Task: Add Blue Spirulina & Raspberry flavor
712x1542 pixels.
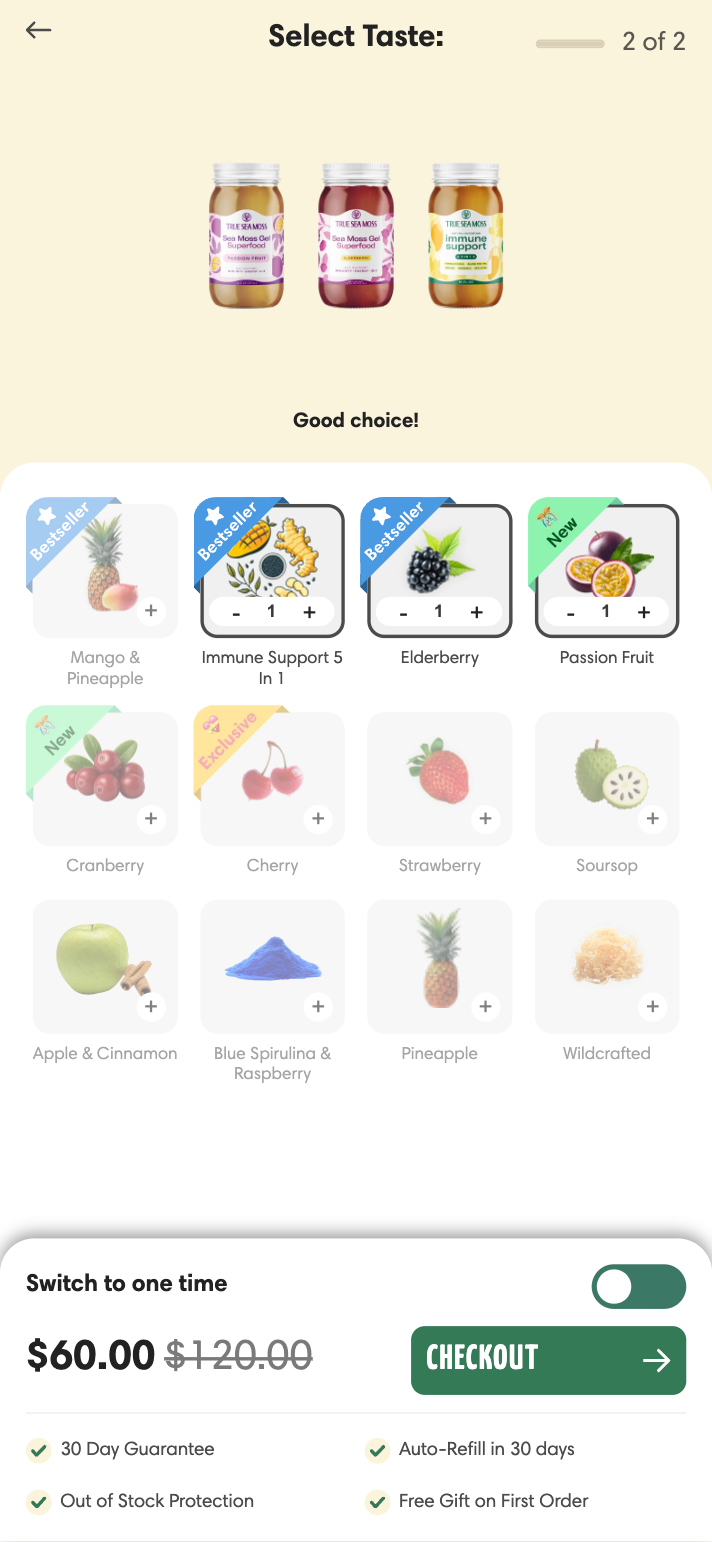Action: tap(318, 1006)
